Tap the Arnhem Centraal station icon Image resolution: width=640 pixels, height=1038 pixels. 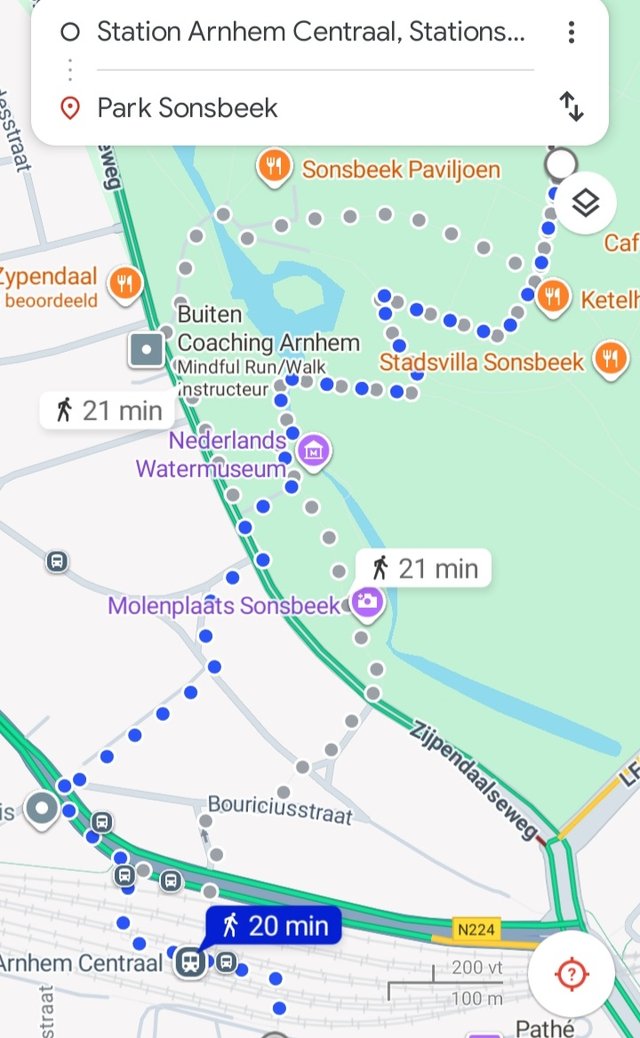(188, 963)
